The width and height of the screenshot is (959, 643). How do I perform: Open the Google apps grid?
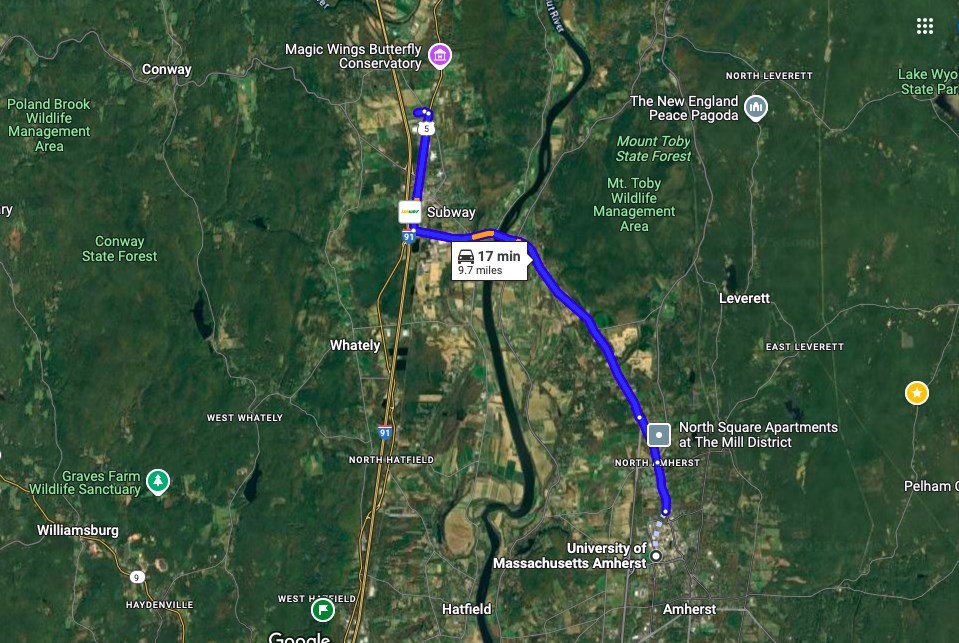pos(924,26)
